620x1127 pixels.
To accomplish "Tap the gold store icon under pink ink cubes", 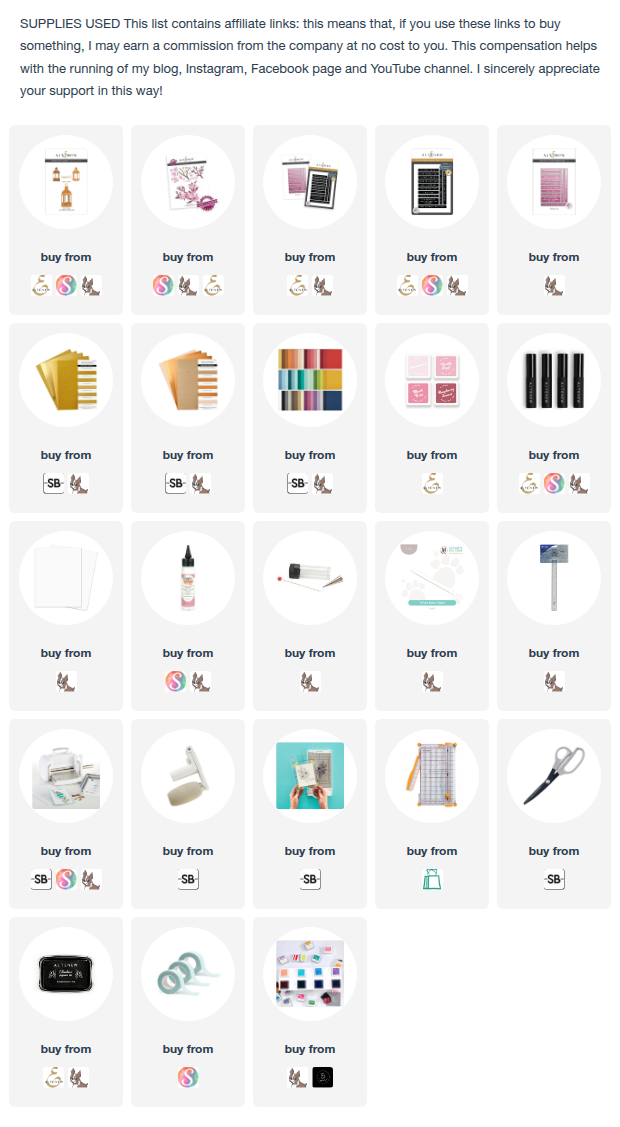I will [x=432, y=484].
